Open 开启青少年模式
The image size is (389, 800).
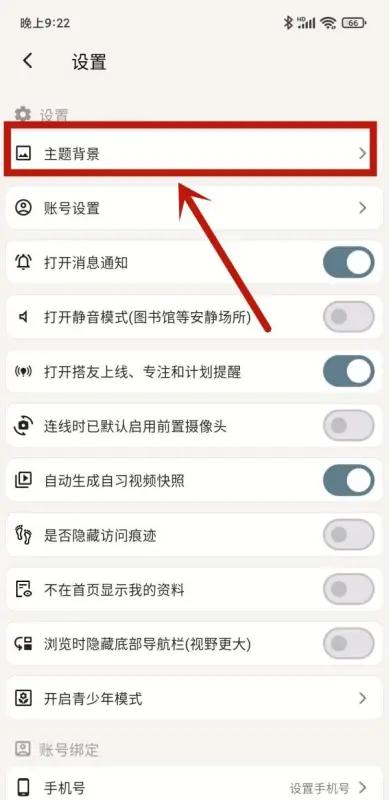[x=194, y=698]
